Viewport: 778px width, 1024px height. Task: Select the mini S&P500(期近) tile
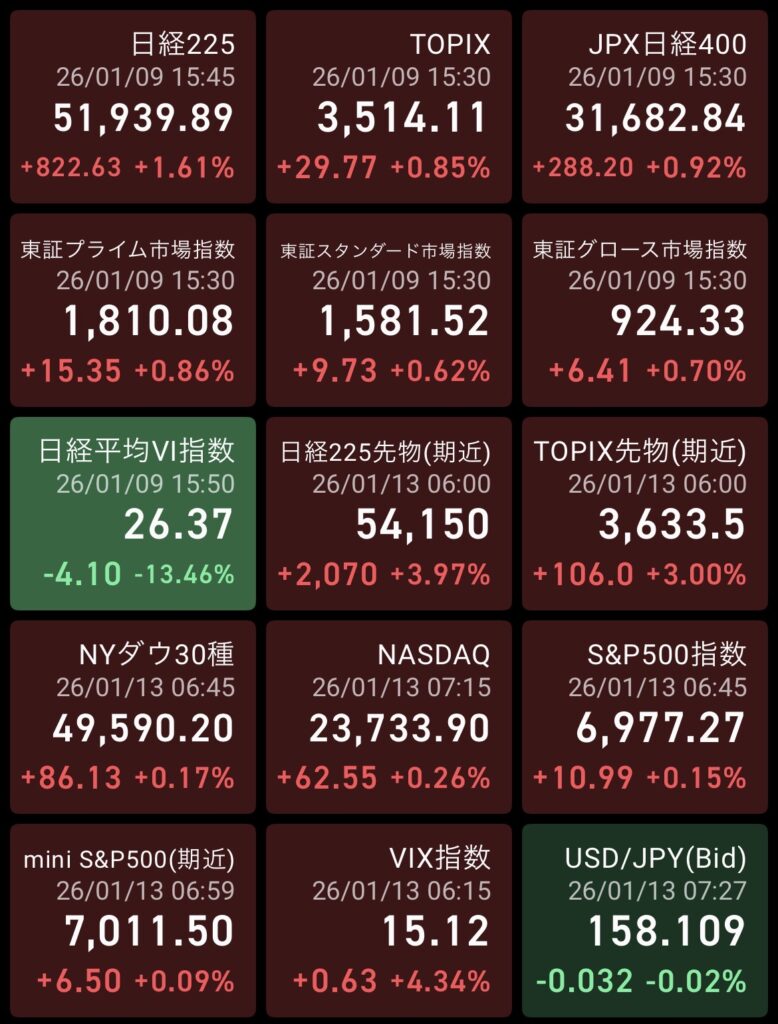coord(133,919)
